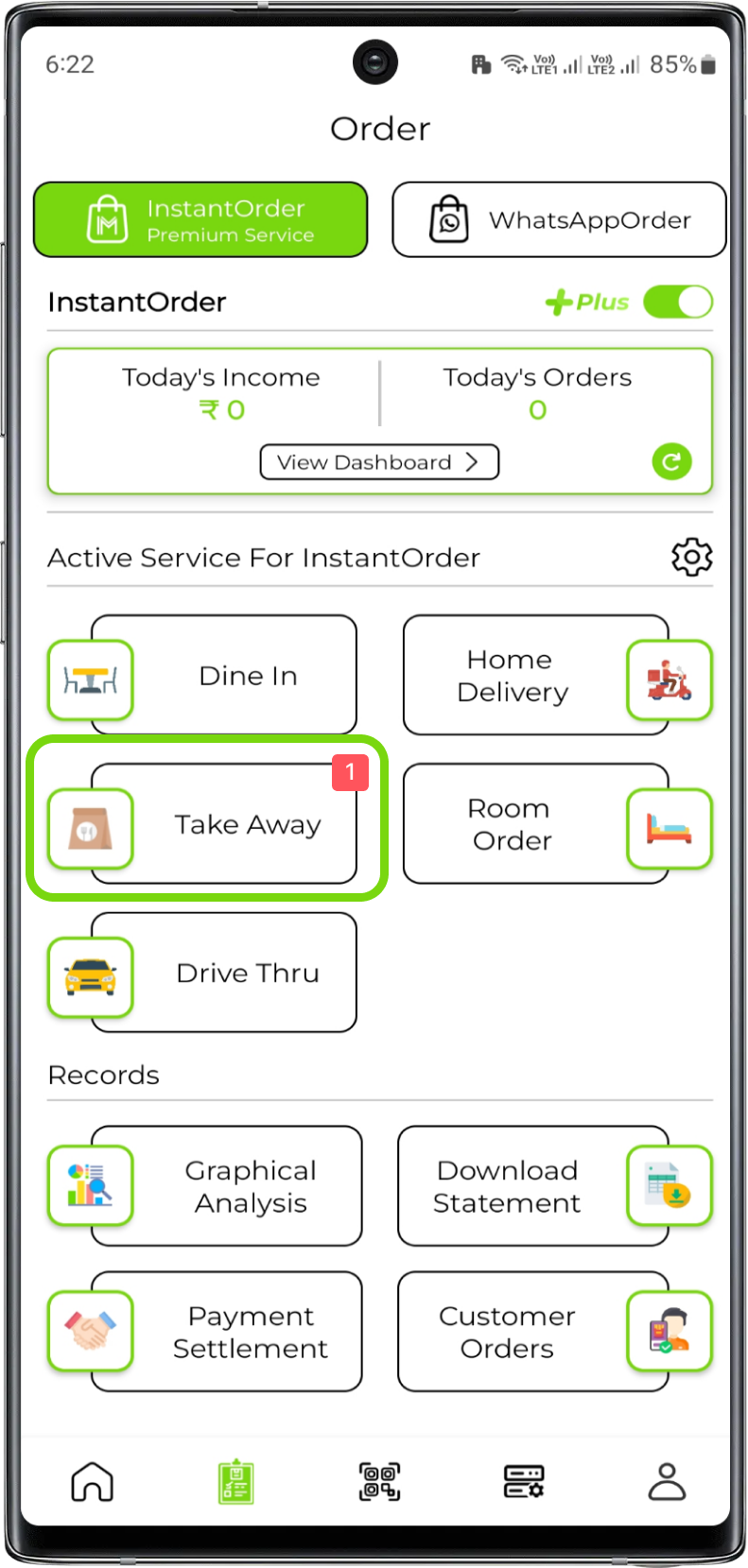Select the orders clipboard tab

click(235, 1481)
